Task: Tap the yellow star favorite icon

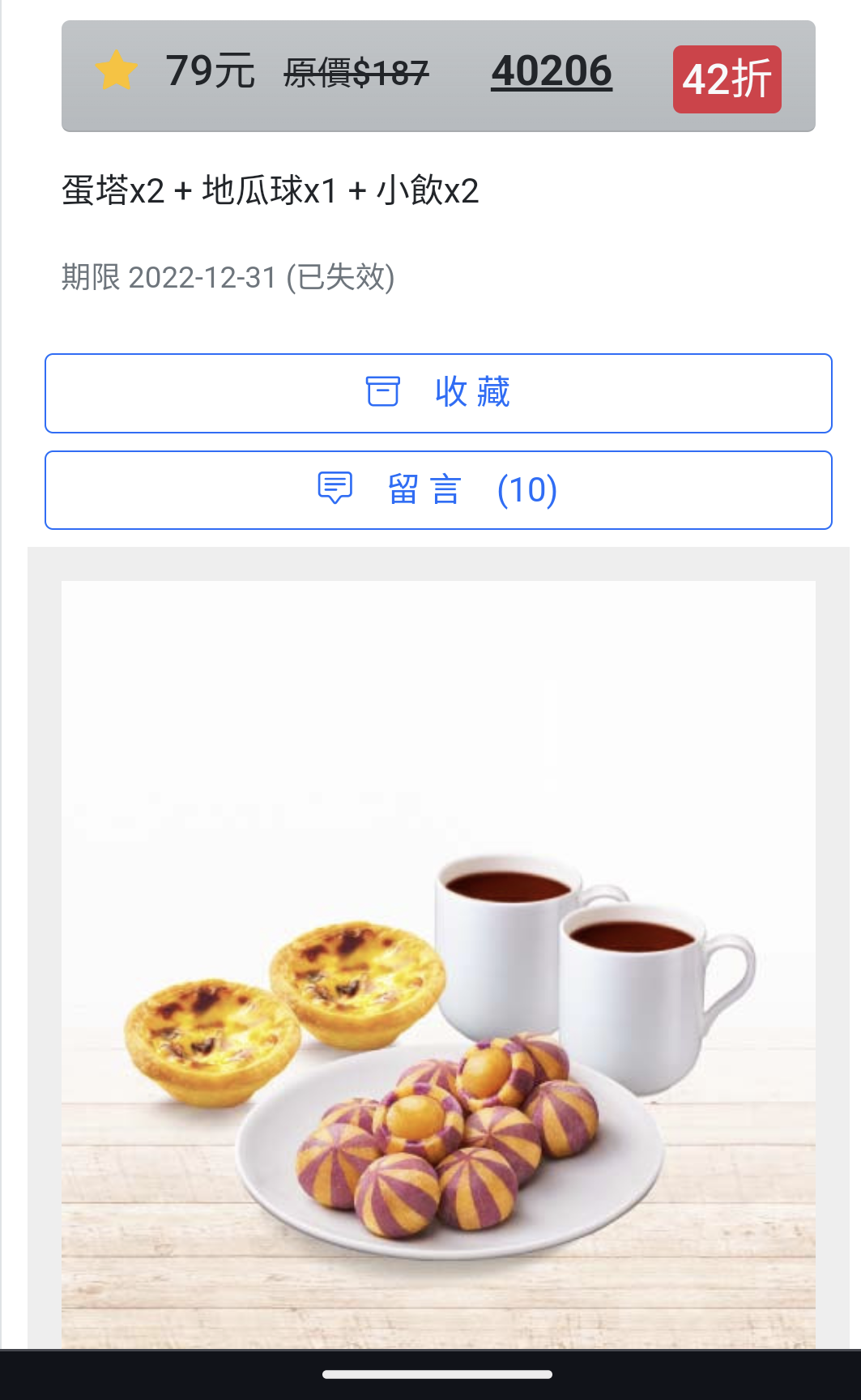Action: coord(117,70)
